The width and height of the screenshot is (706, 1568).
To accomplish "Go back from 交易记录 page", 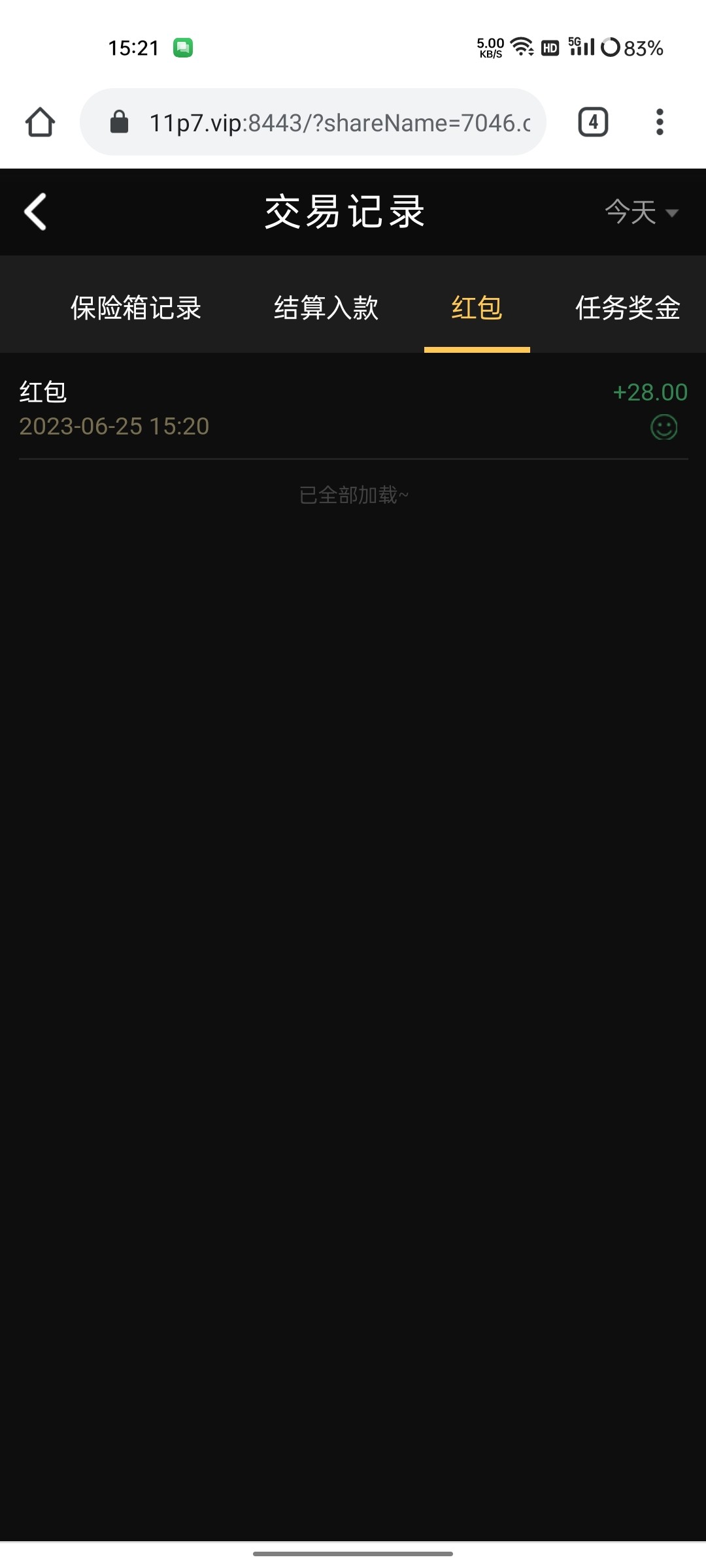I will tap(35, 212).
